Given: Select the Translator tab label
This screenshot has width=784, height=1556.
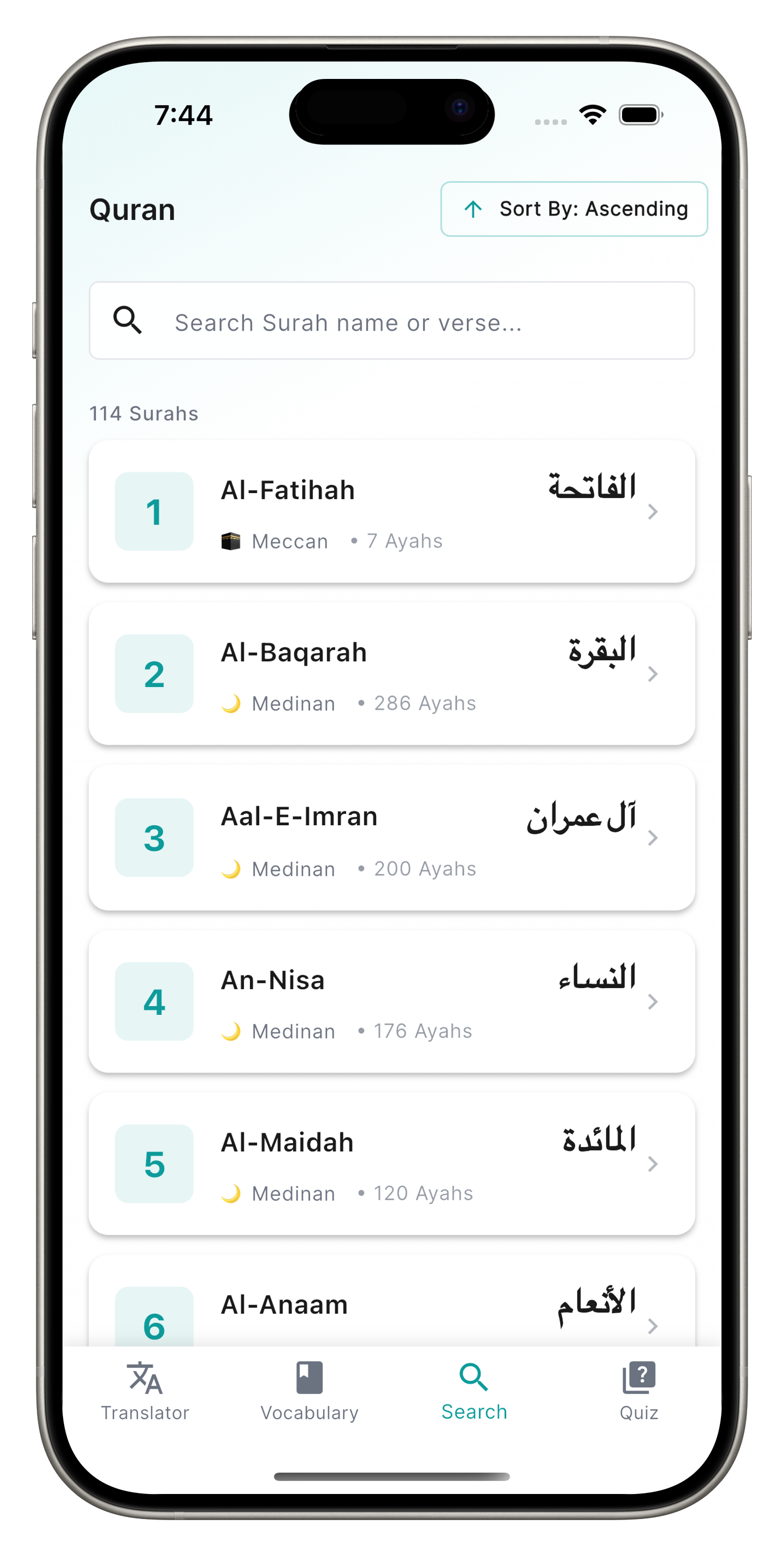Looking at the screenshot, I should pos(145,1411).
